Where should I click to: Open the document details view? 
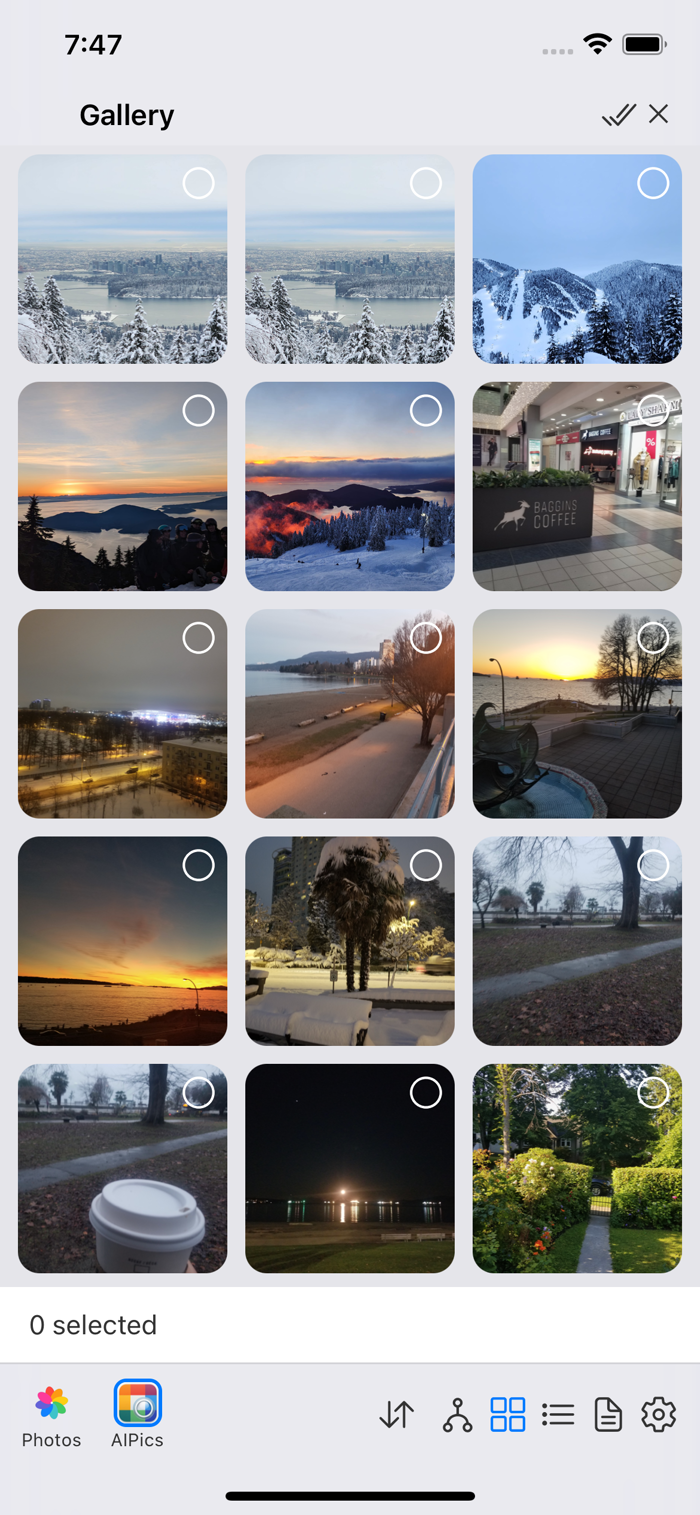(608, 1414)
